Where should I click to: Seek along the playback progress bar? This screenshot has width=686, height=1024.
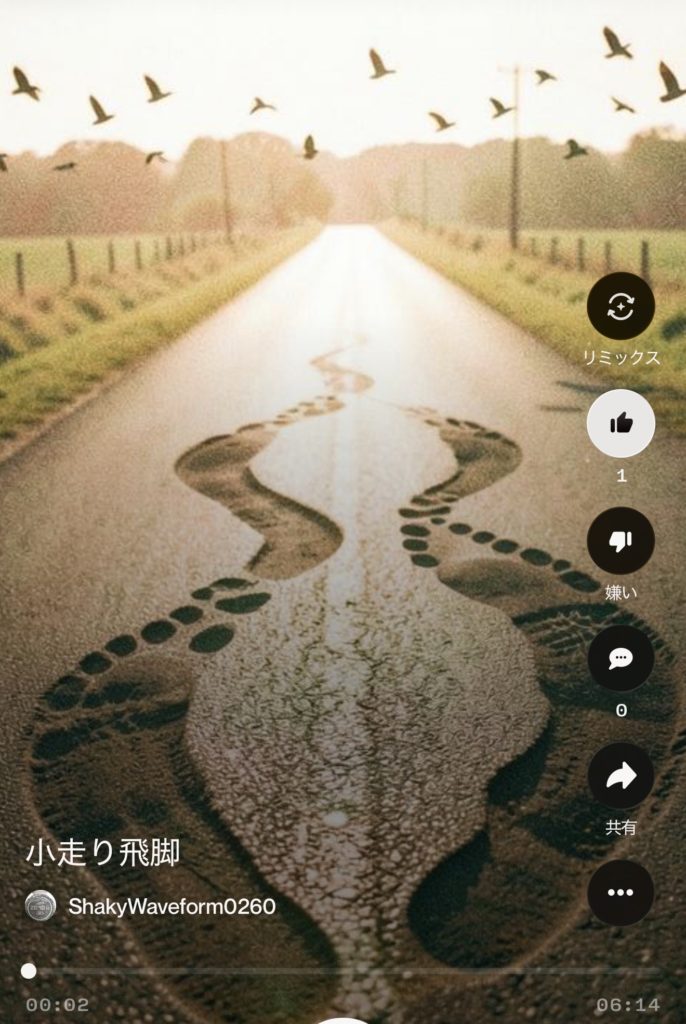tap(343, 971)
